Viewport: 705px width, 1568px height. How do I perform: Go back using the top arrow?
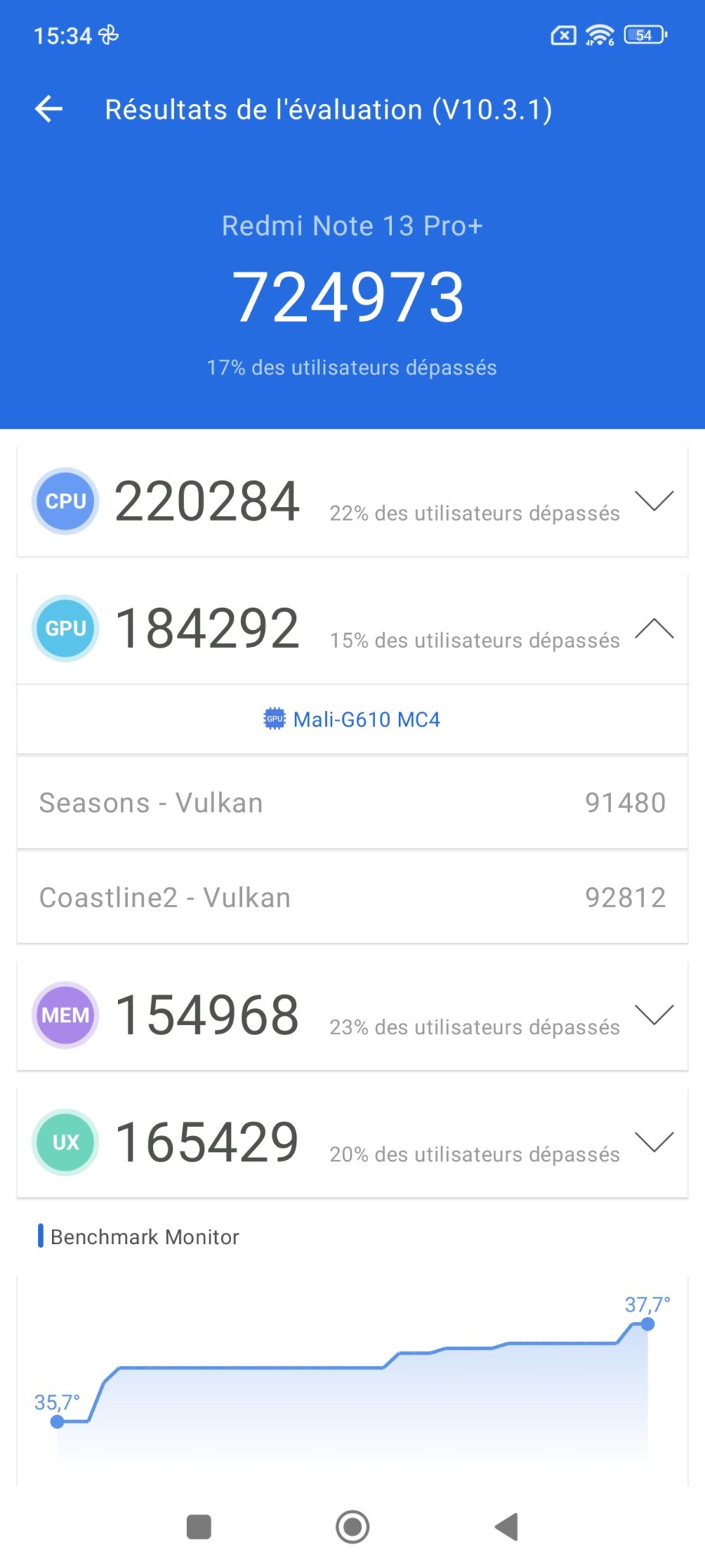[49, 109]
